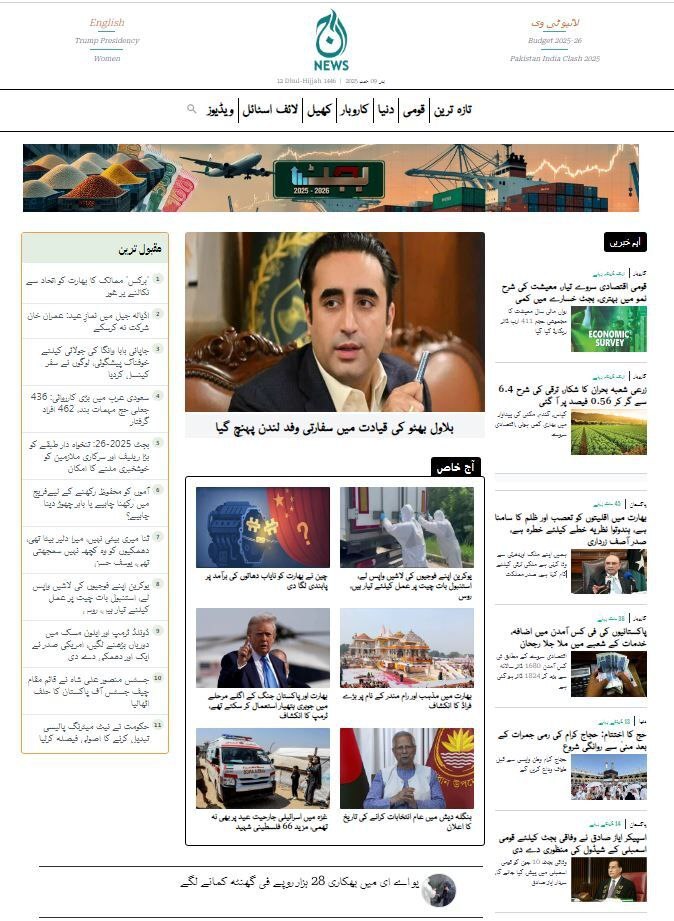Open the Trump Presidency topic link

107,41
